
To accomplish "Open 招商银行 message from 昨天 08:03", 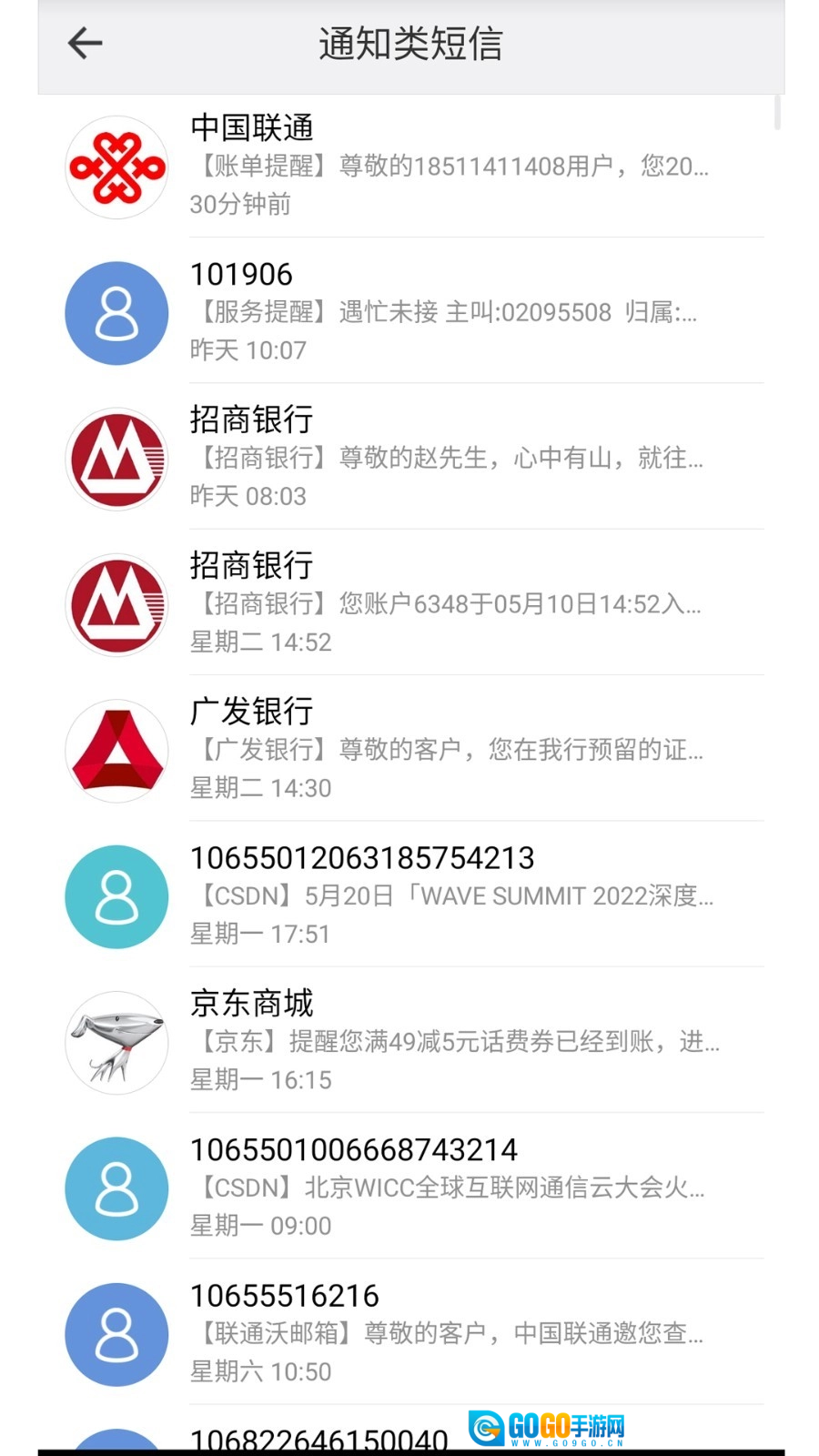I will (446, 458).
